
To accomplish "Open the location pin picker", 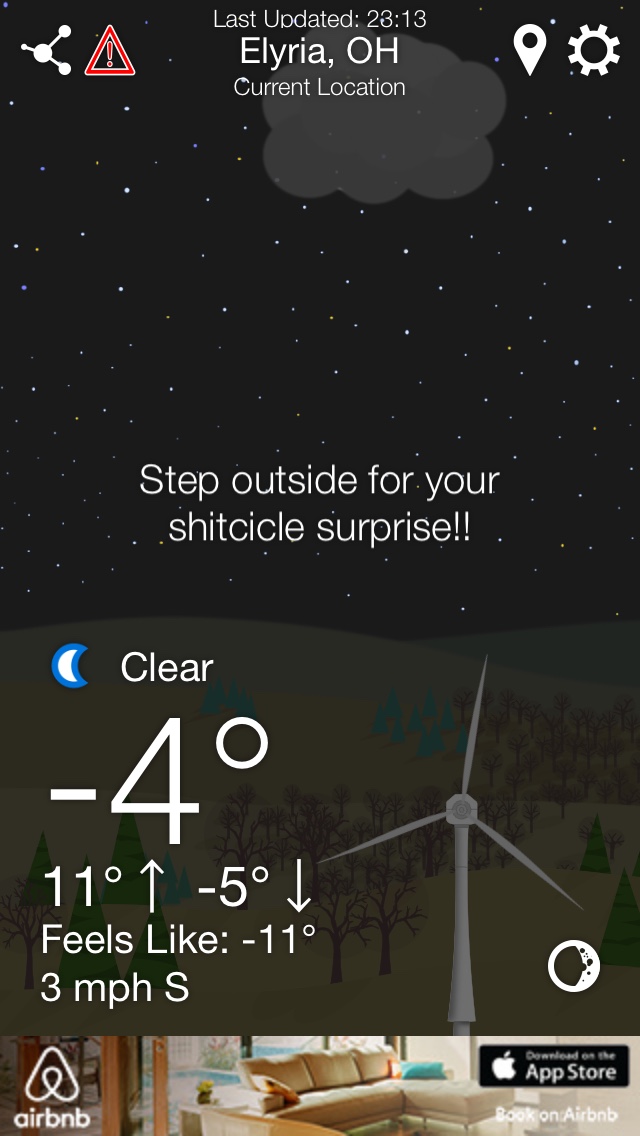I will [x=530, y=50].
